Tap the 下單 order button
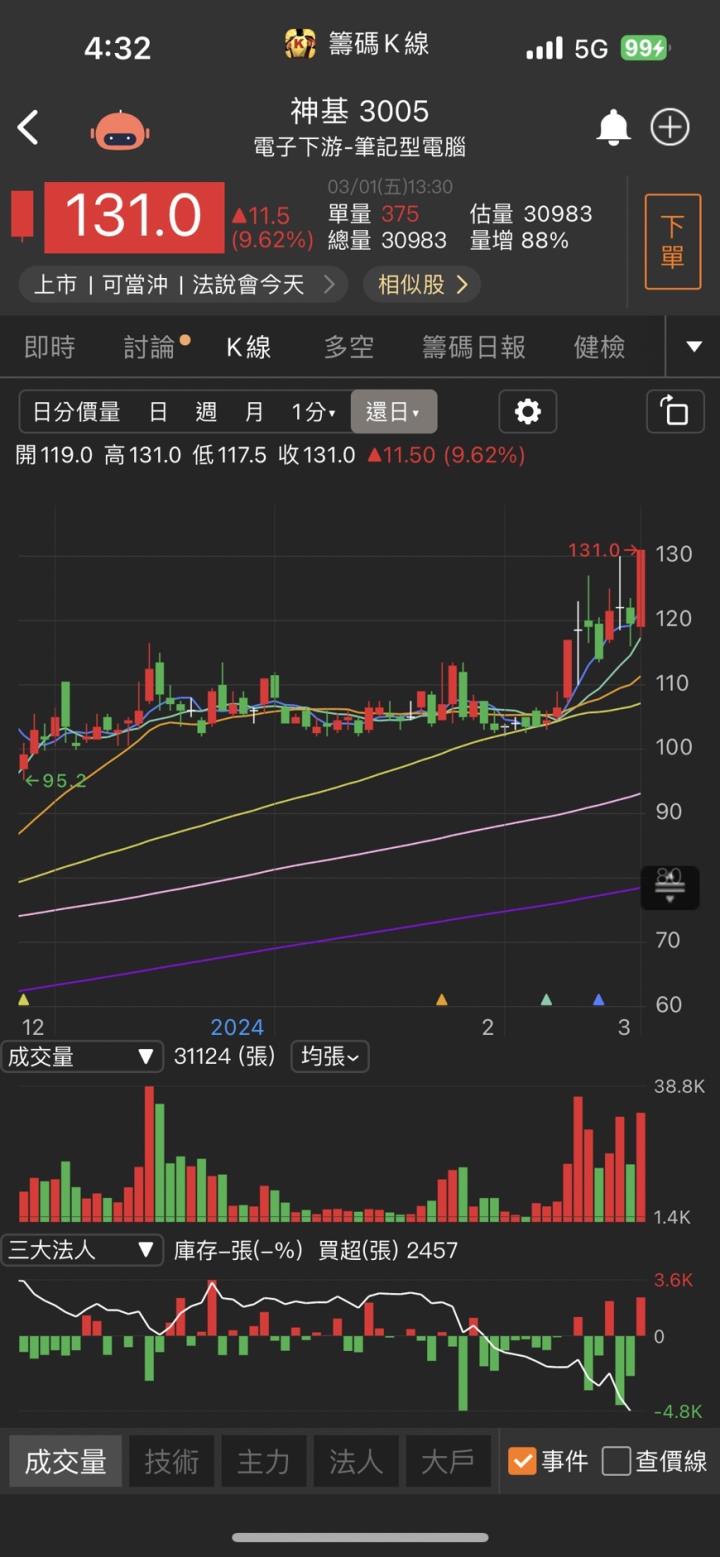 pyautogui.click(x=672, y=242)
